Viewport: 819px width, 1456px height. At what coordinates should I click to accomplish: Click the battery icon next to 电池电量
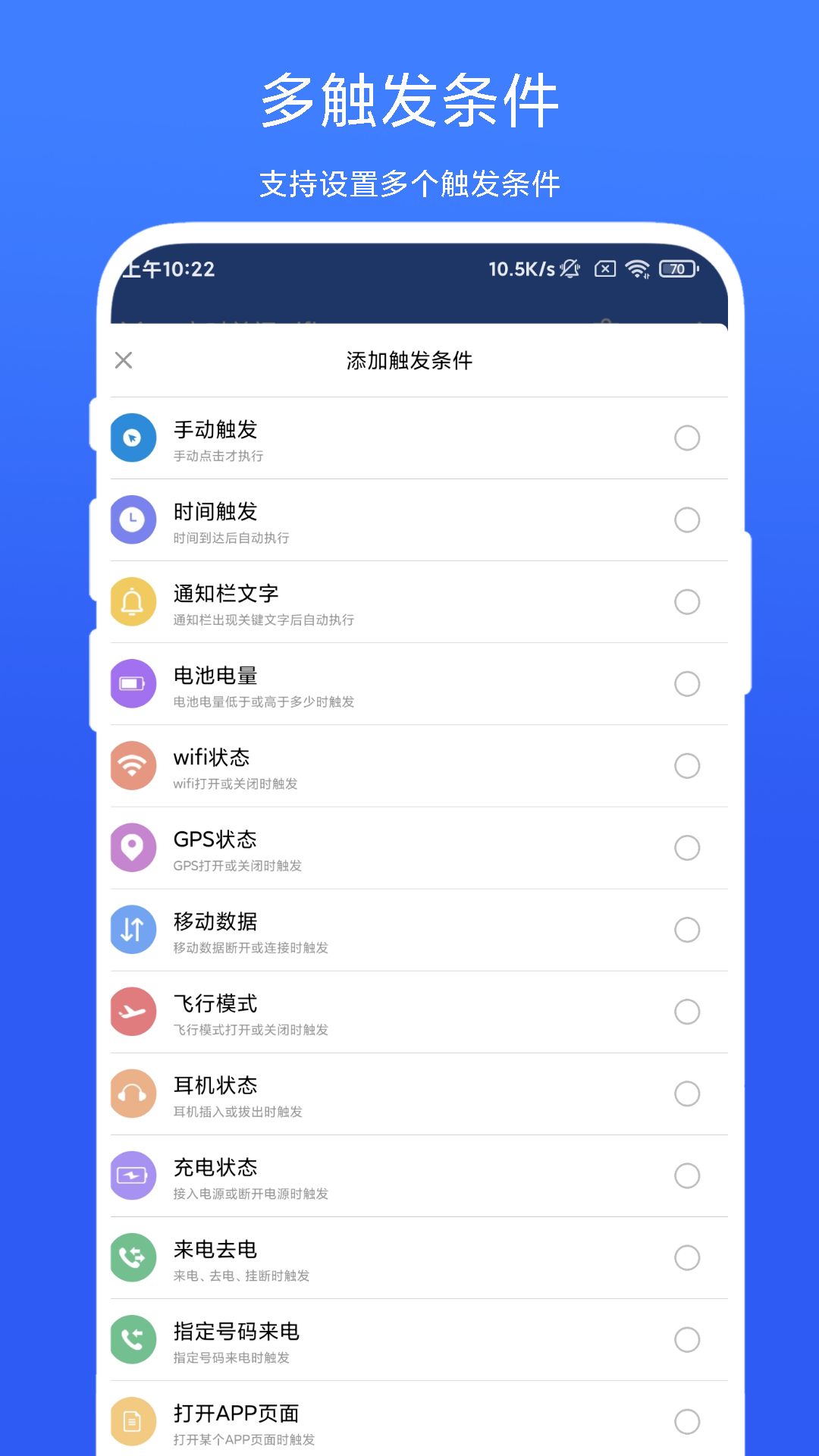pos(133,683)
